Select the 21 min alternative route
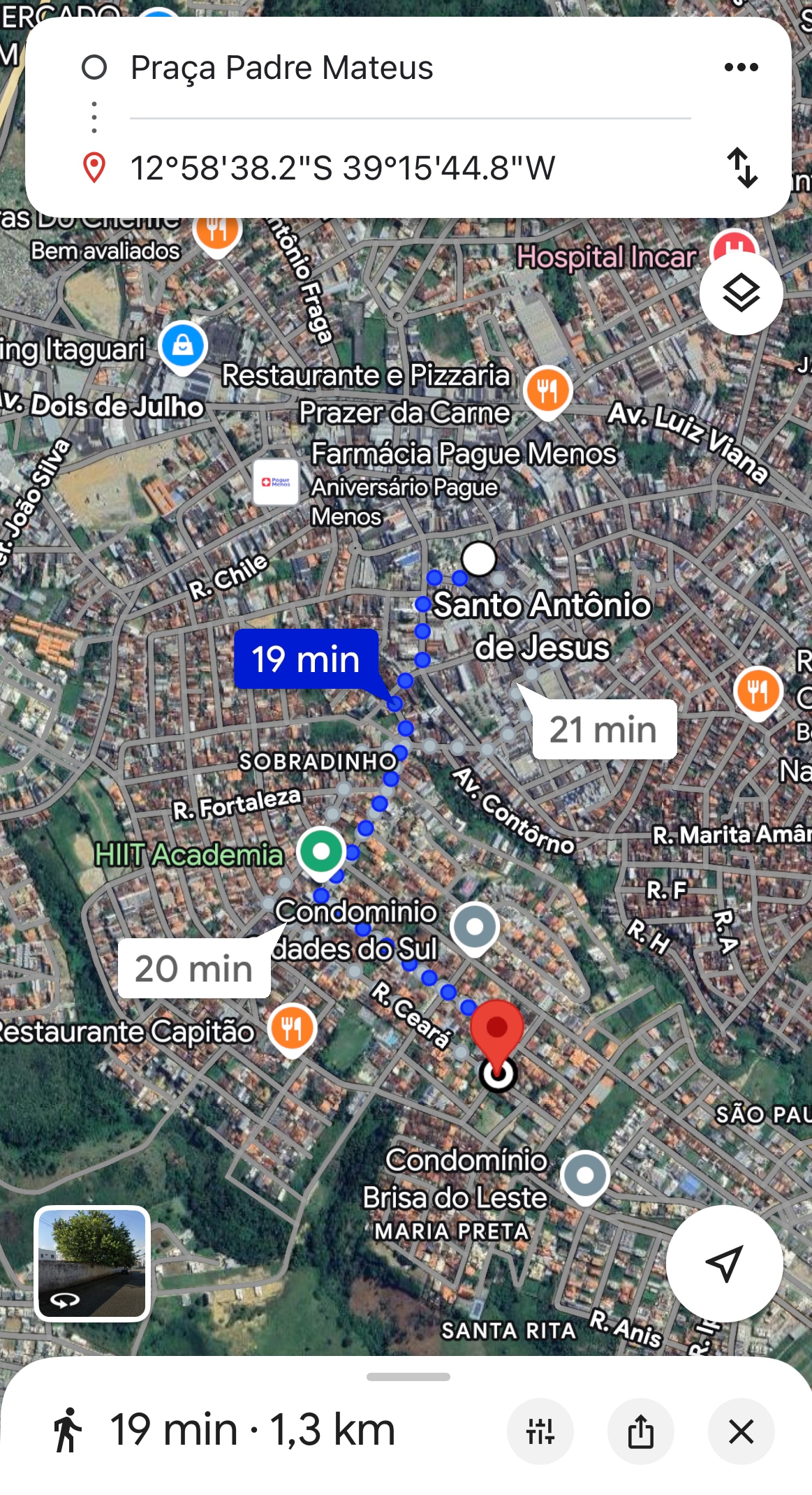This screenshot has height=1495, width=812. (604, 729)
